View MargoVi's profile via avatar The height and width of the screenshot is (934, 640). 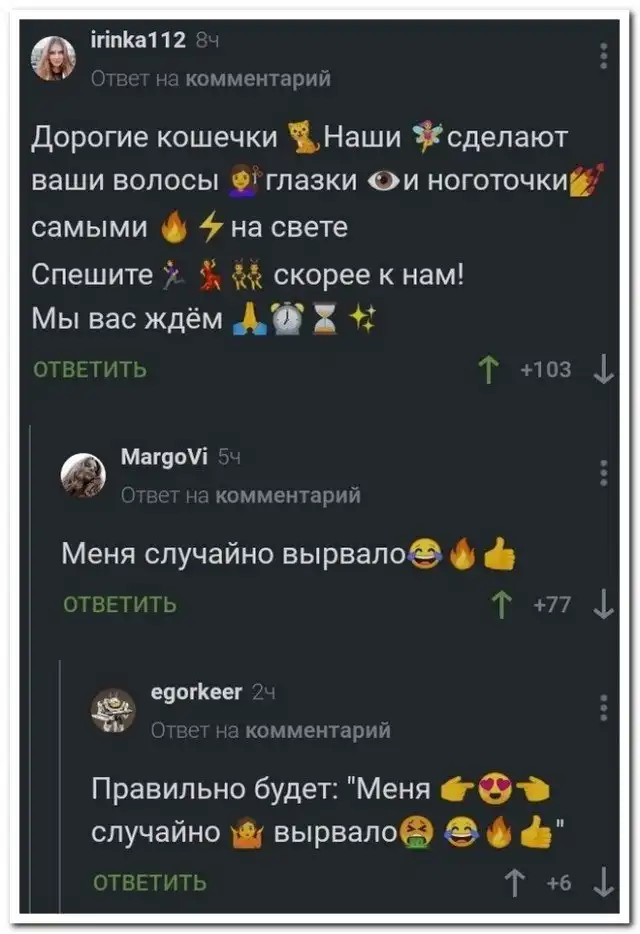[83, 474]
